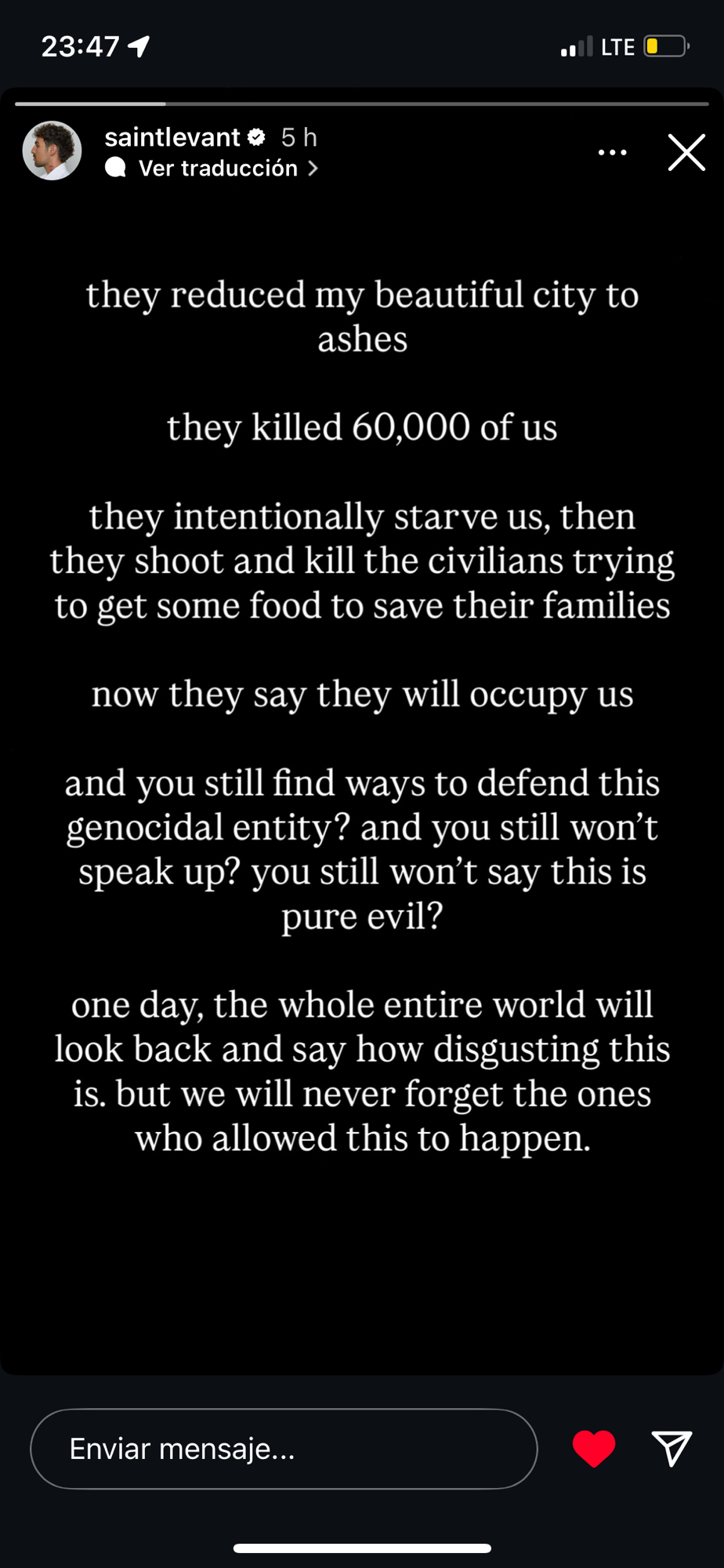
Task: Close the story viewer
Action: click(x=686, y=152)
